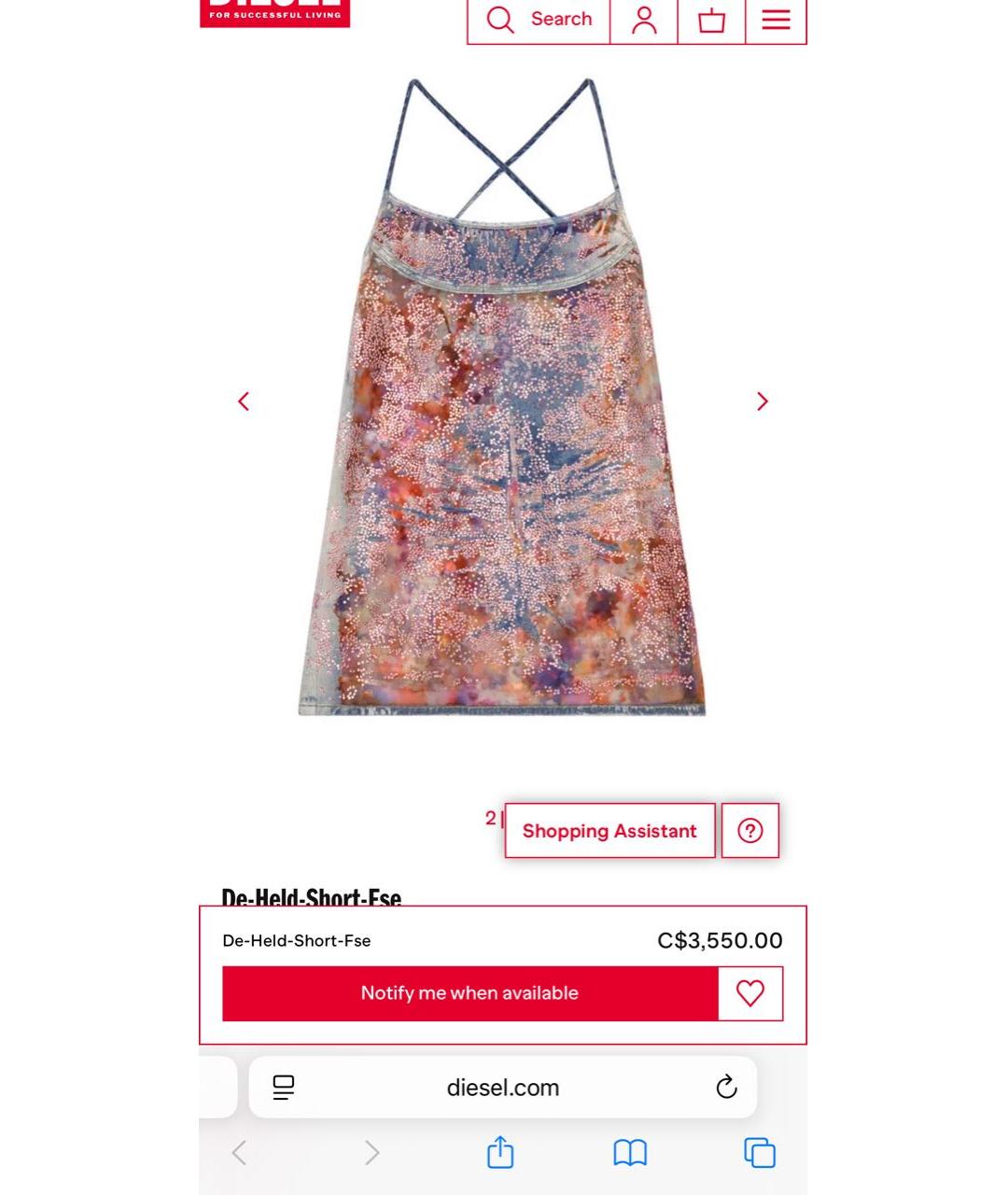Share this page from Safari
1008x1195 pixels.
[500, 1152]
